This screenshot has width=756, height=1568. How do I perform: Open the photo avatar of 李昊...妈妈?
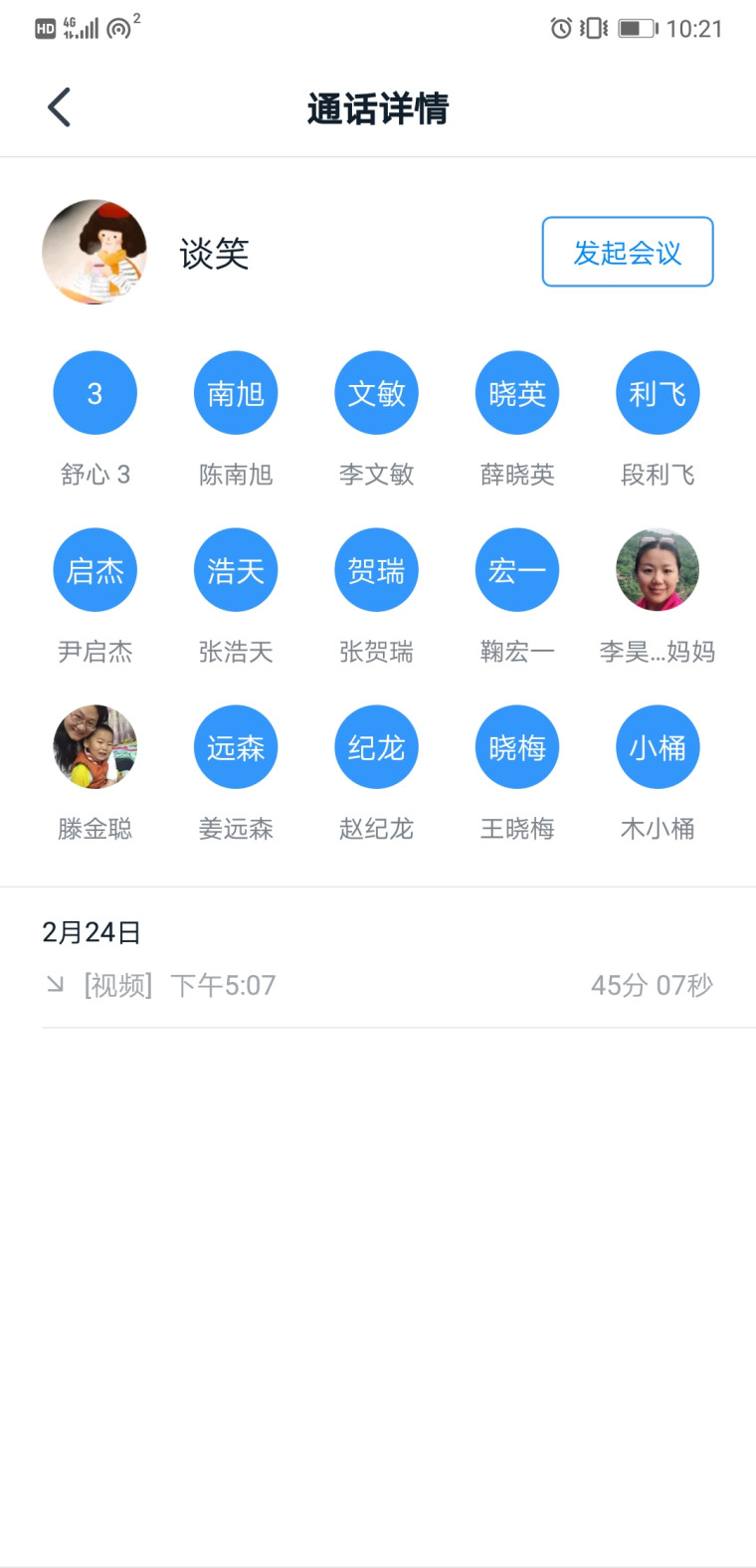point(658,570)
